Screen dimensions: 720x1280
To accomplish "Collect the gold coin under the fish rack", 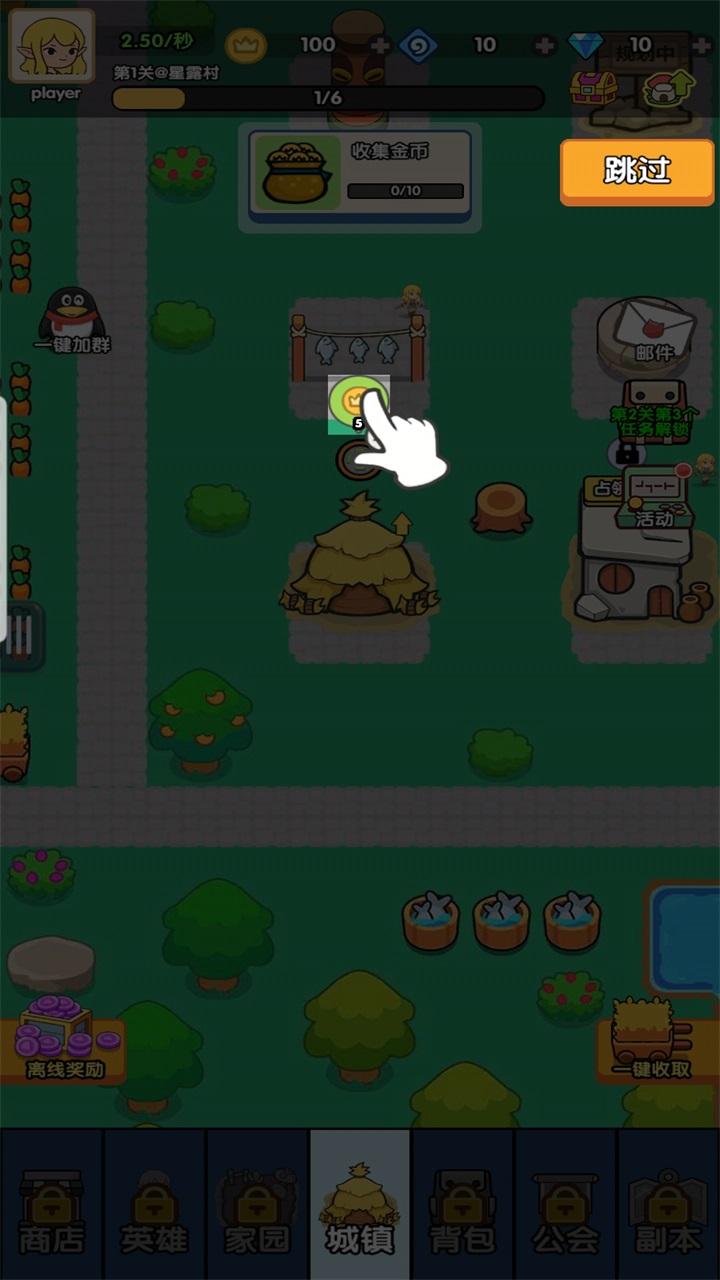I will pos(355,401).
